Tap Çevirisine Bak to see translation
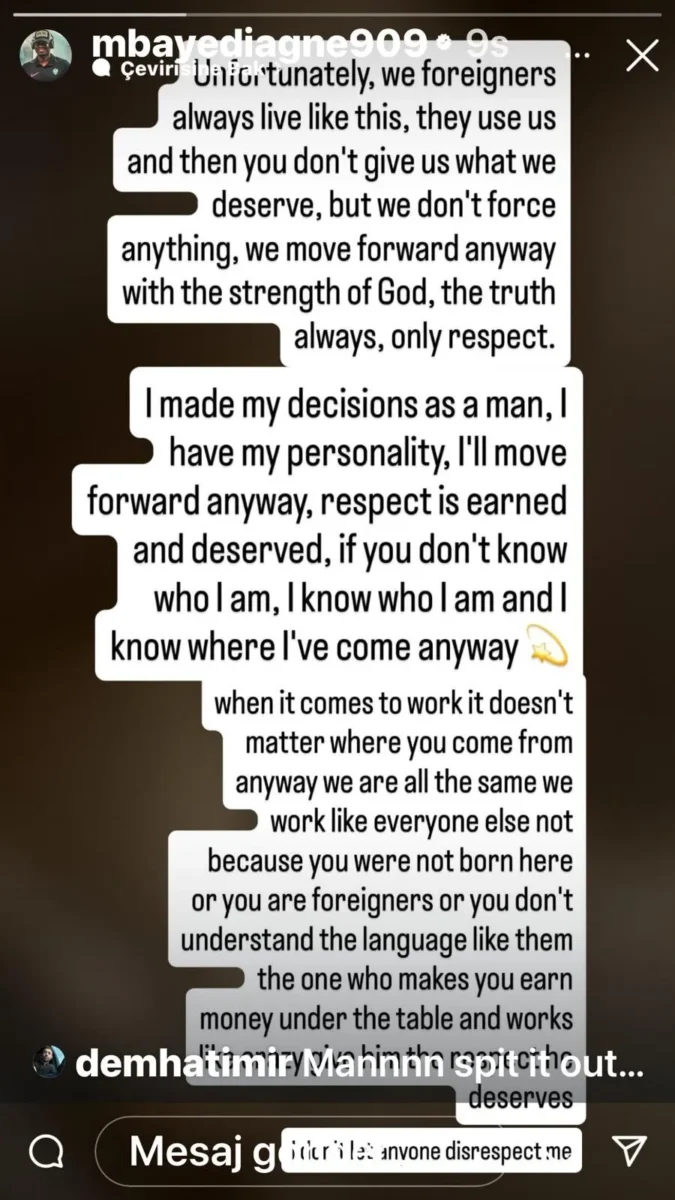This screenshot has height=1200, width=675. (140, 70)
